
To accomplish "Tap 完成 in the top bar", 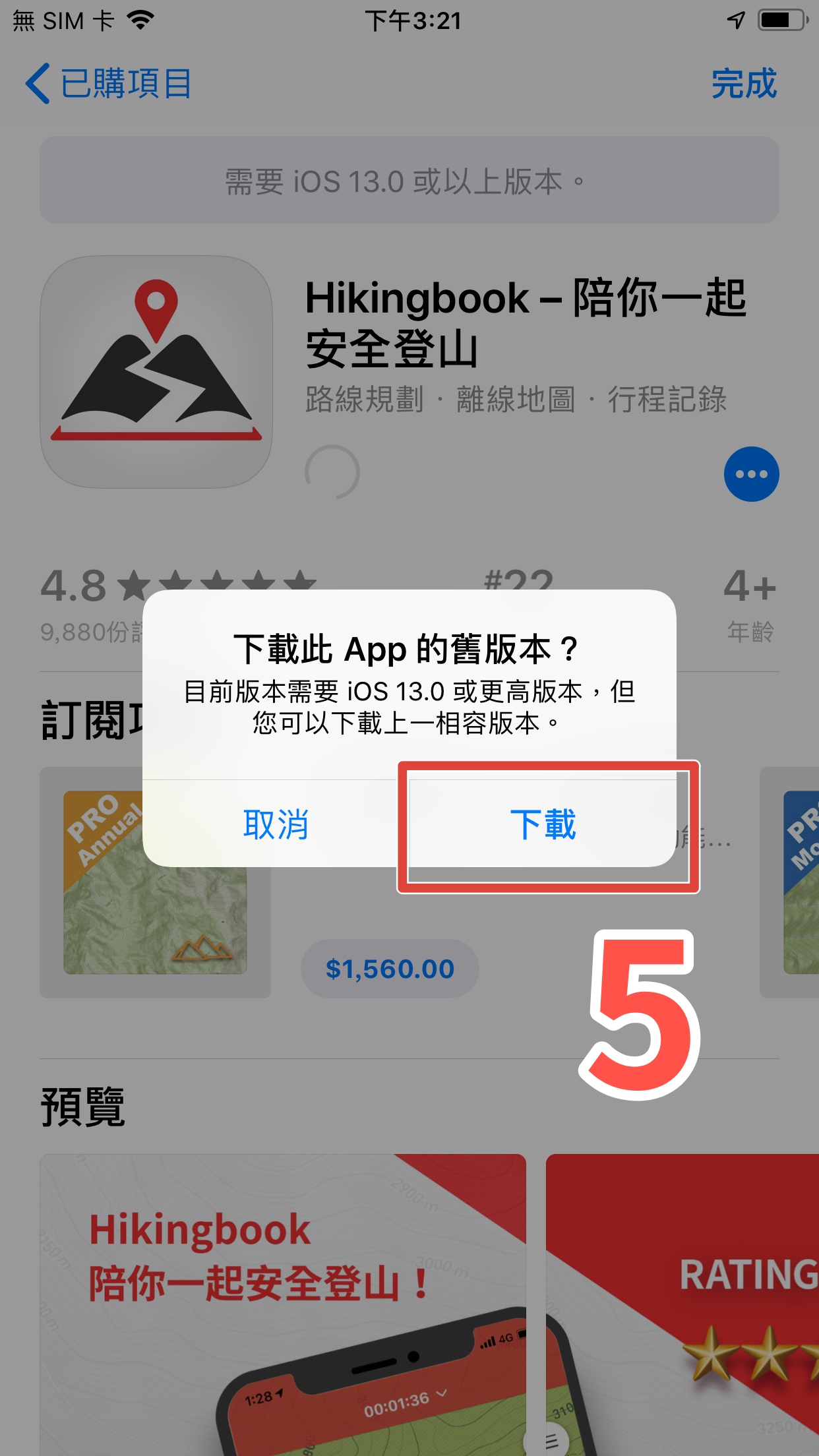I will click(744, 84).
